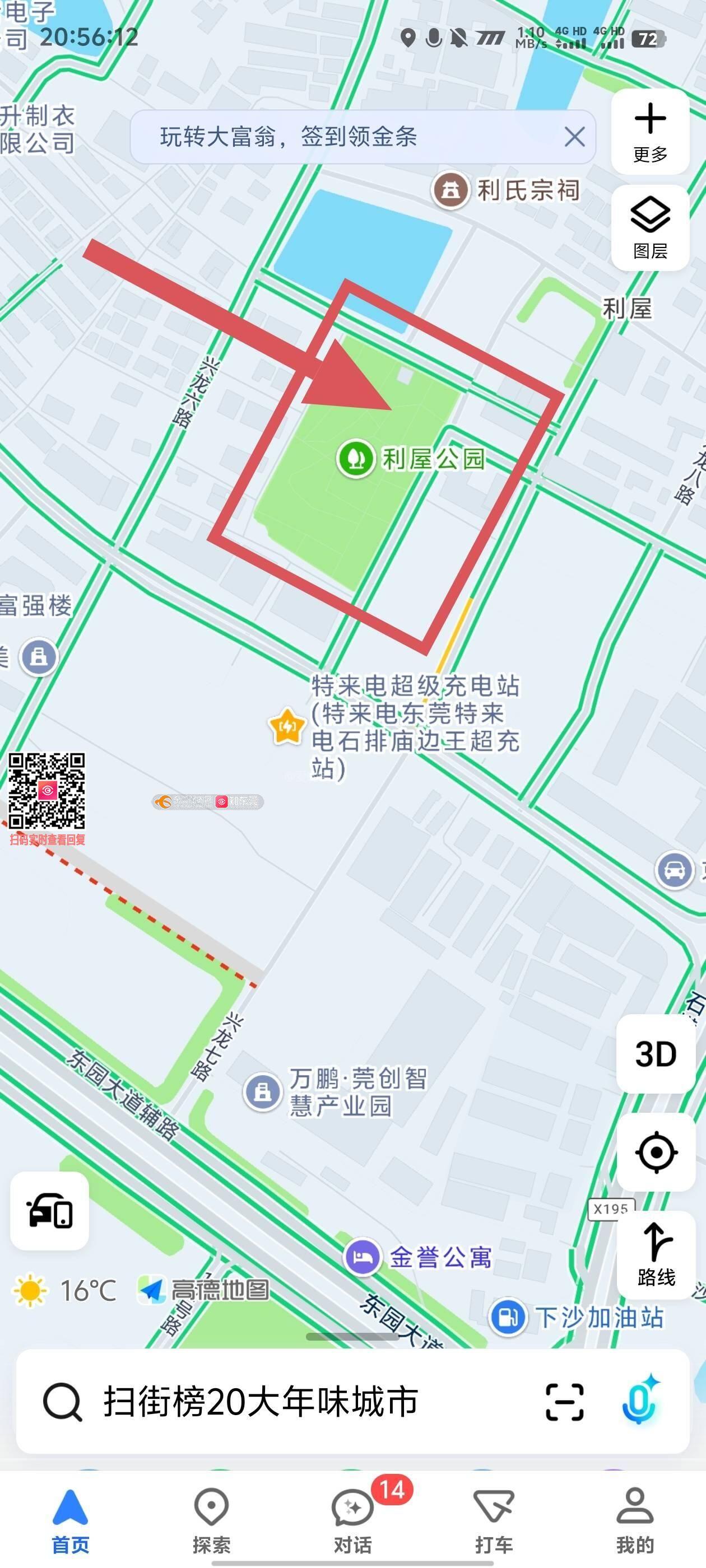Select the 利屋公园 park marker
Image resolution: width=706 pixels, height=1568 pixels.
[356, 458]
